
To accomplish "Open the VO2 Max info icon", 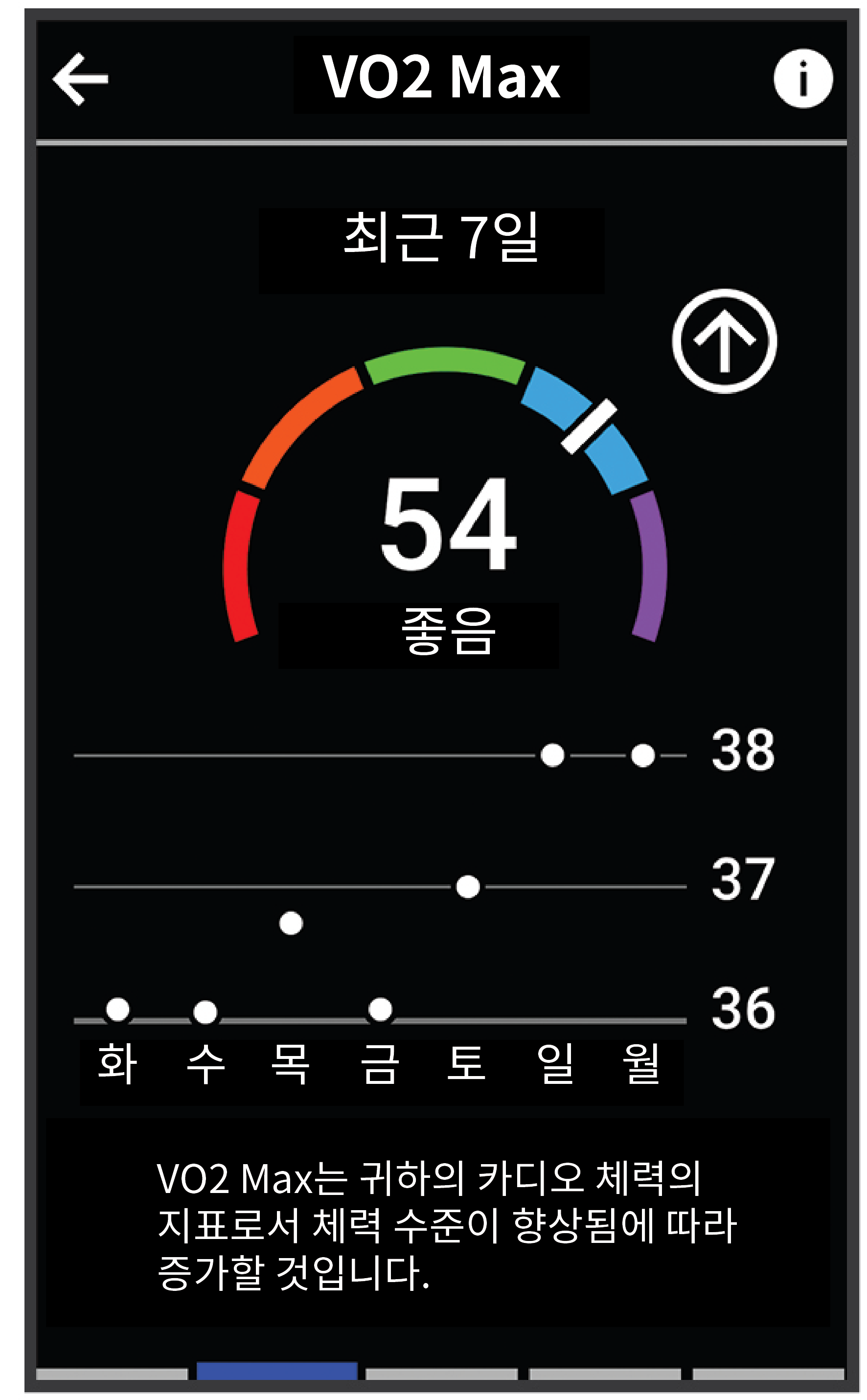I will (x=802, y=79).
